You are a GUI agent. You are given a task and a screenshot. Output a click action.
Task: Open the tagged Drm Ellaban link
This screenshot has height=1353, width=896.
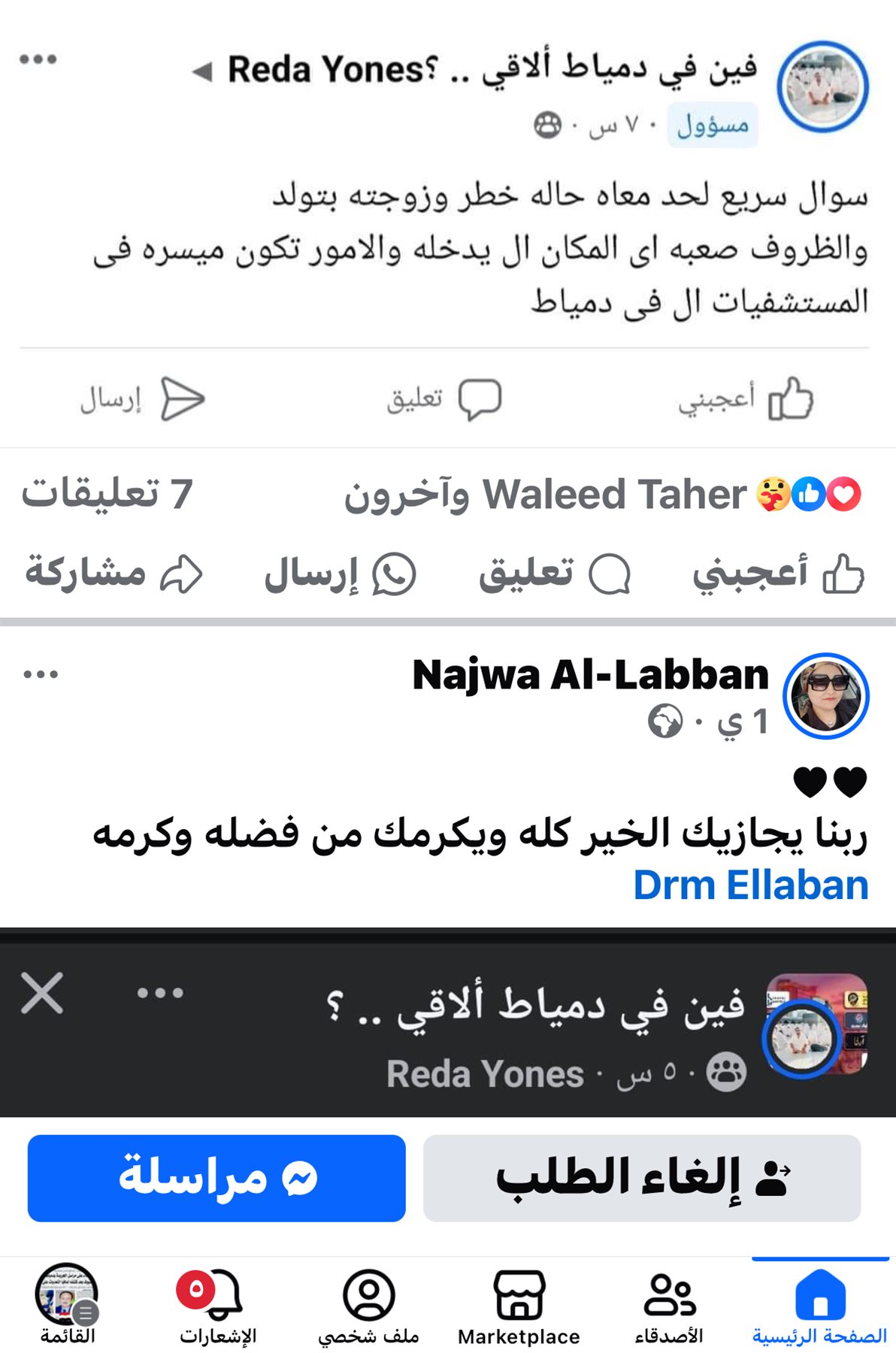pyautogui.click(x=750, y=885)
